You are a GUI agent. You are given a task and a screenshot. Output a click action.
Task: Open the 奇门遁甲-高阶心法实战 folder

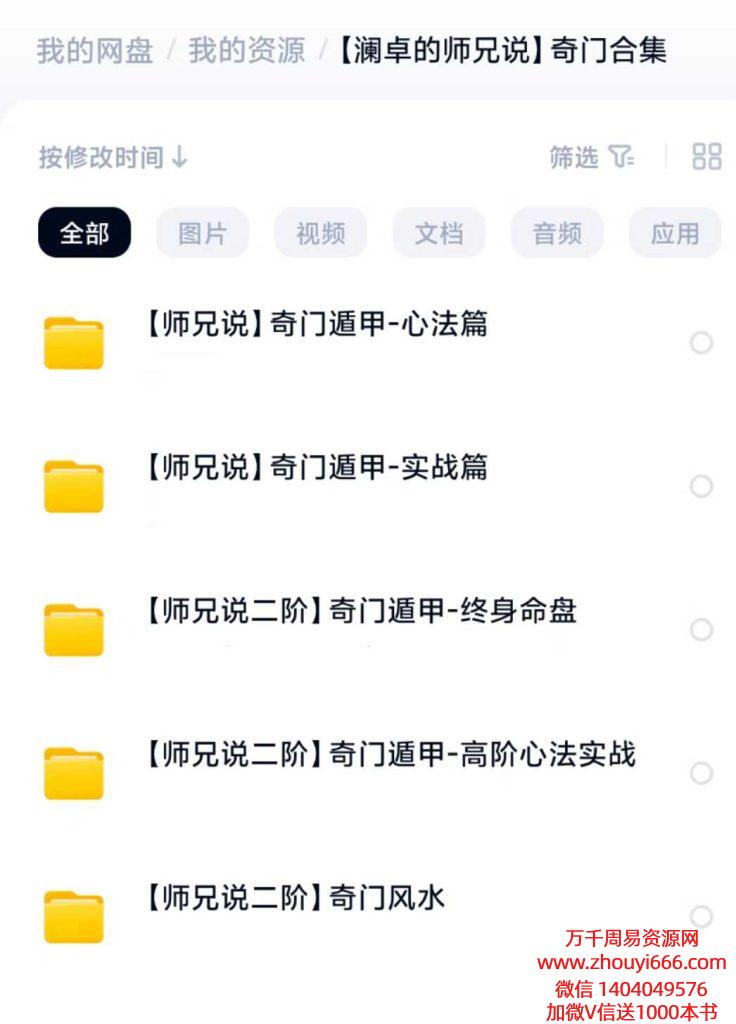(390, 754)
